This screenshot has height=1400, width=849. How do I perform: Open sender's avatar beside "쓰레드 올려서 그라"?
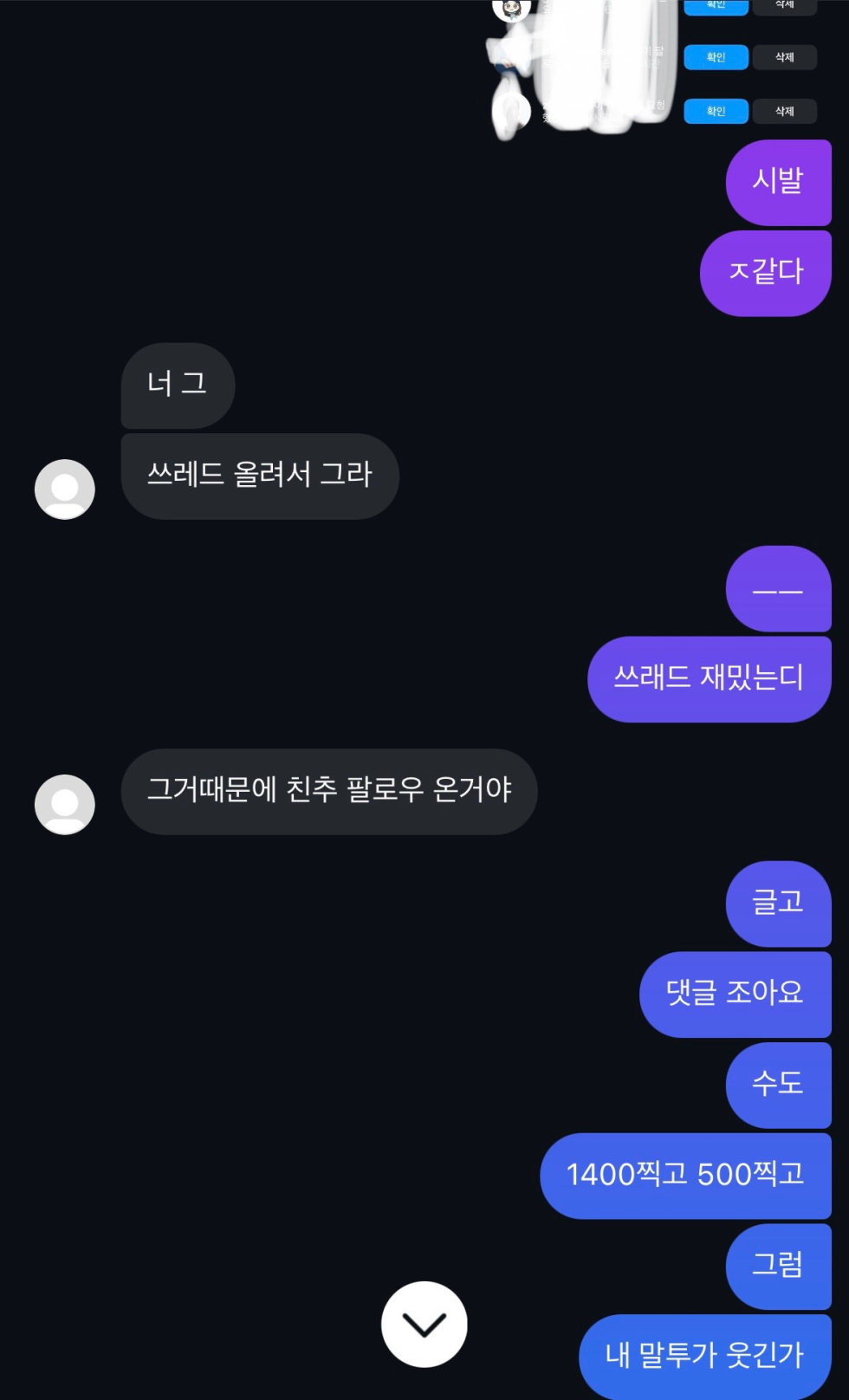[x=65, y=489]
